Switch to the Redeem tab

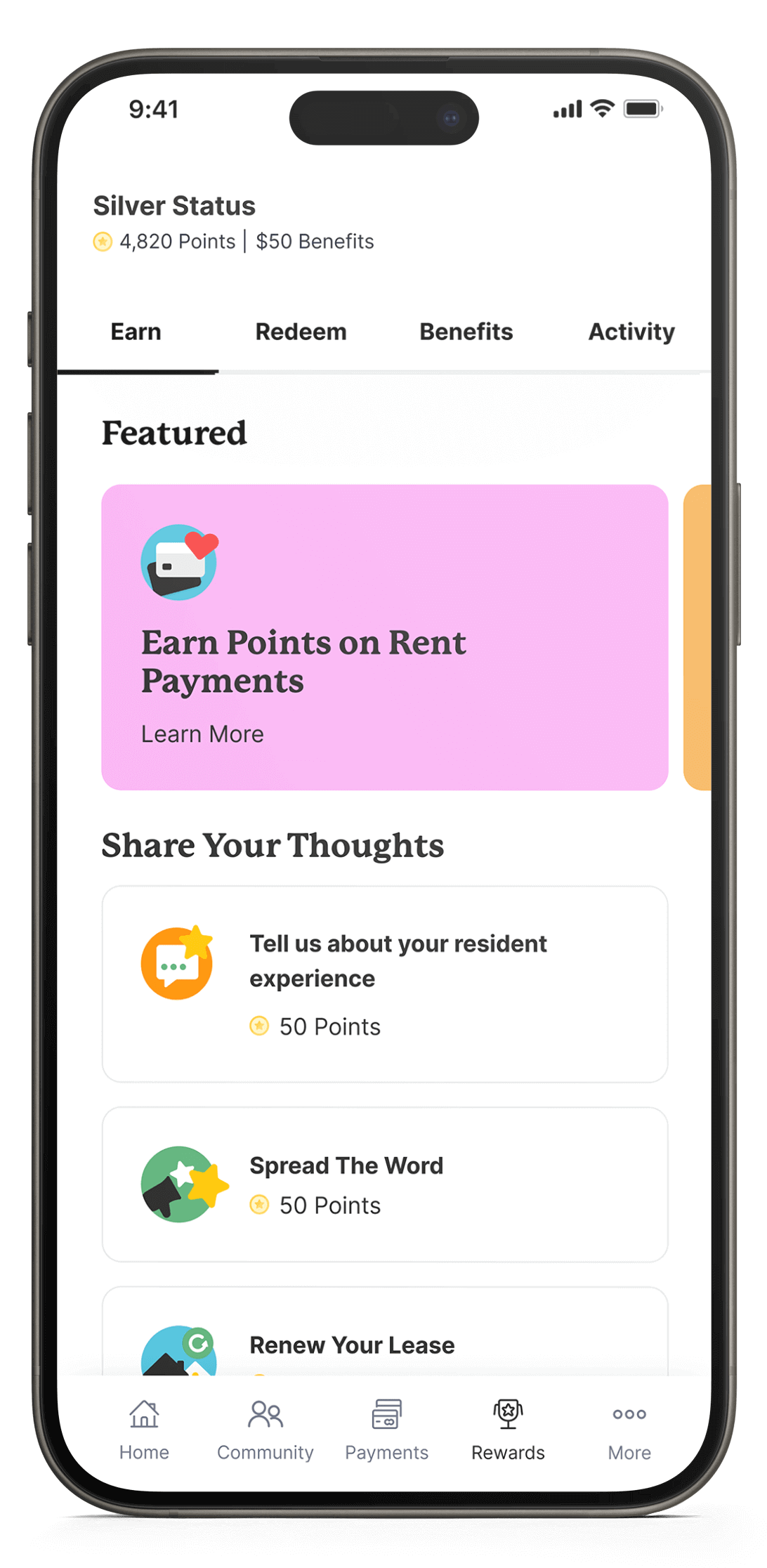pyautogui.click(x=301, y=332)
